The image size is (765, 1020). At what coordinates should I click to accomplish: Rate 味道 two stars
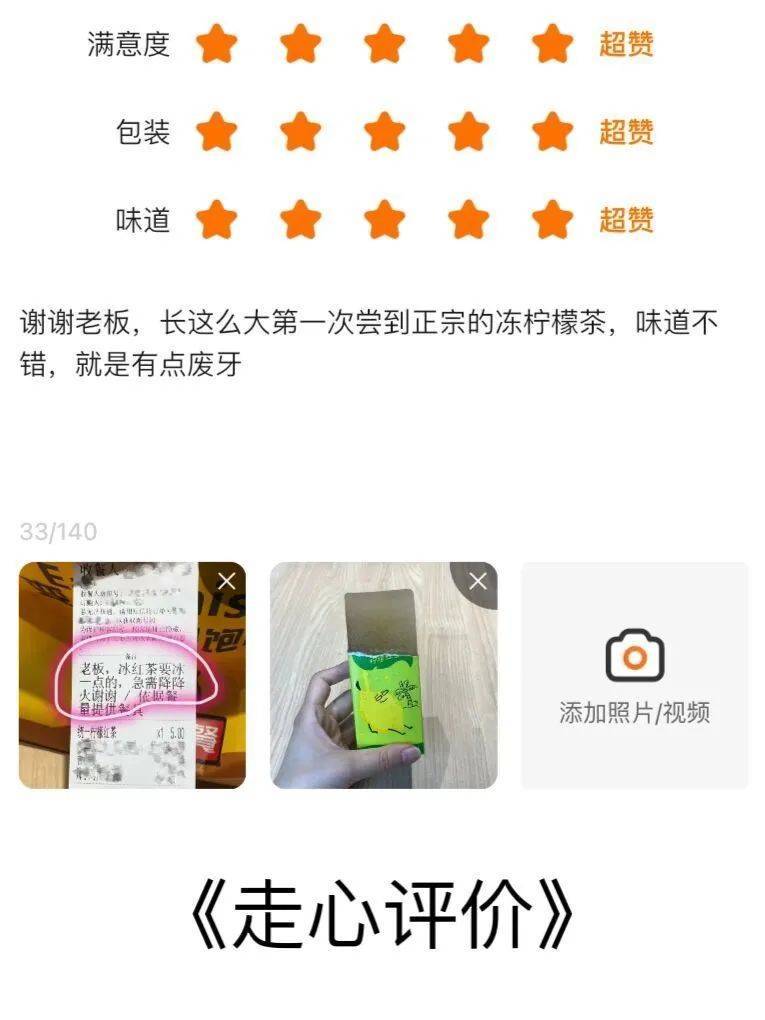pyautogui.click(x=300, y=220)
